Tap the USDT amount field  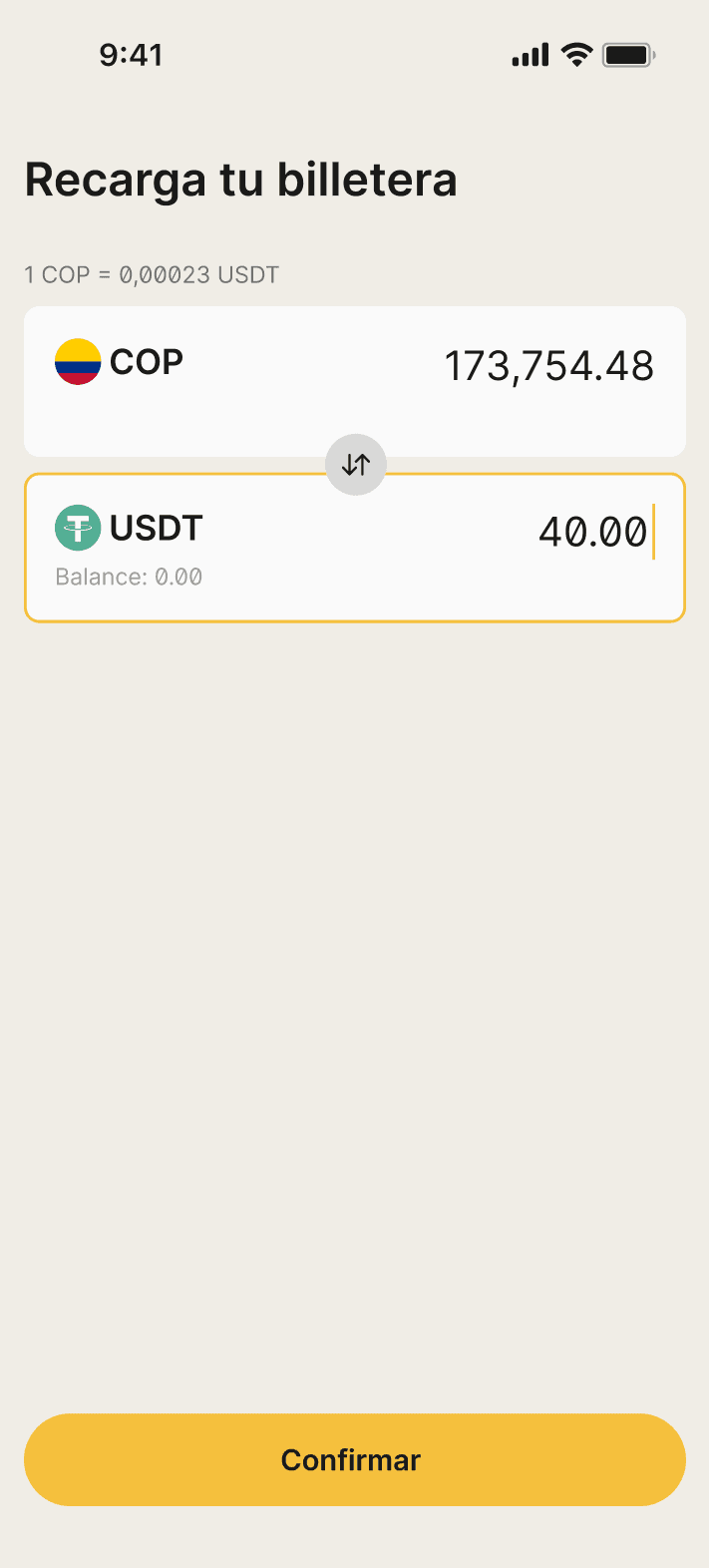[x=592, y=532]
